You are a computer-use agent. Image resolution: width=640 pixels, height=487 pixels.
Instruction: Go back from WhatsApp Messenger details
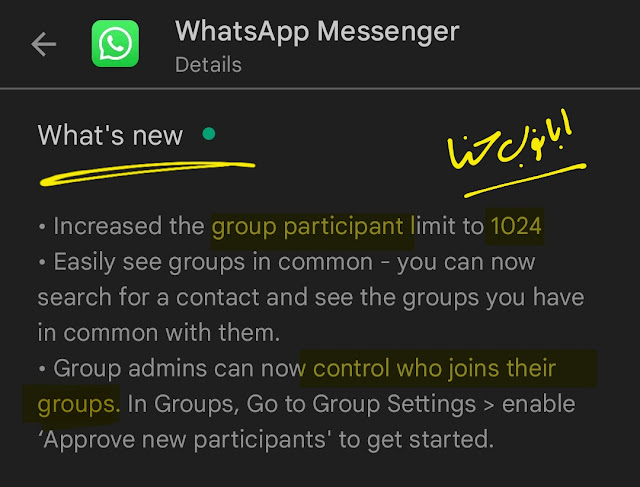[x=43, y=45]
